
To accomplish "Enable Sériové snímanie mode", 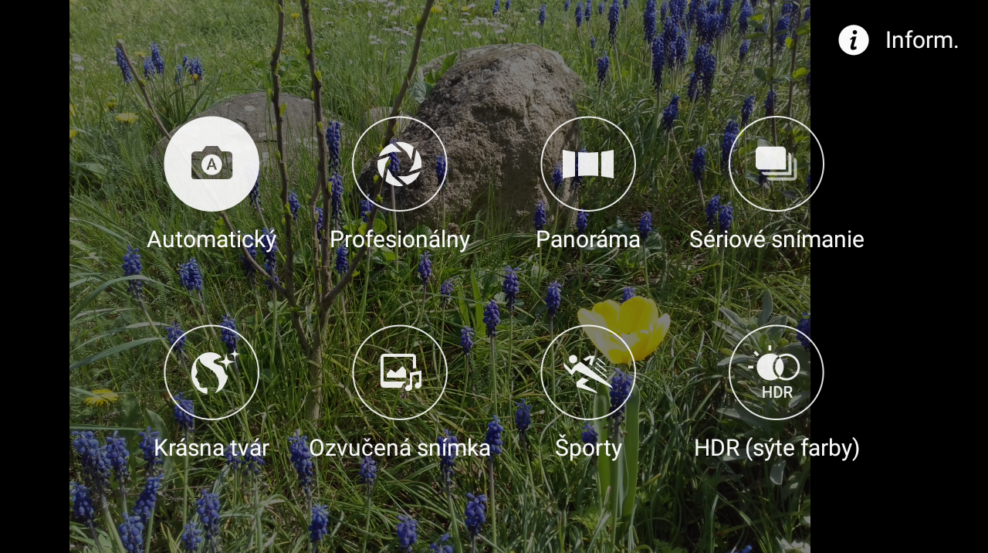I will click(x=776, y=164).
